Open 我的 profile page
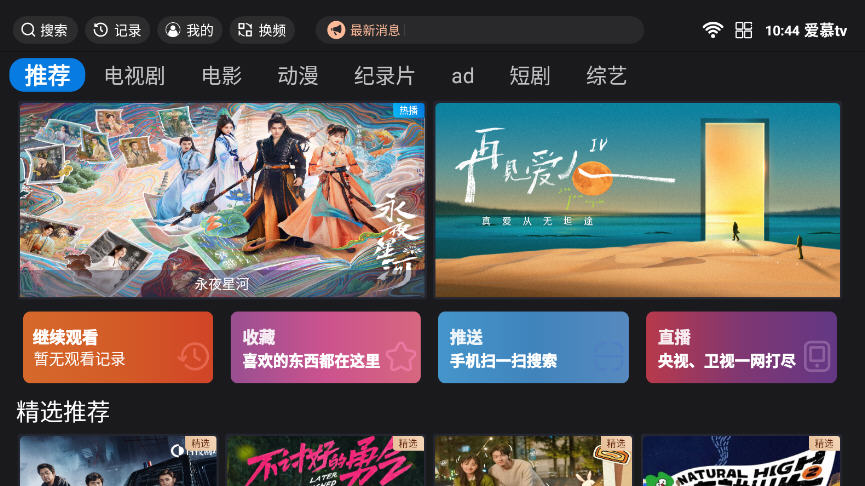Viewport: 865px width, 486px height. [x=190, y=30]
